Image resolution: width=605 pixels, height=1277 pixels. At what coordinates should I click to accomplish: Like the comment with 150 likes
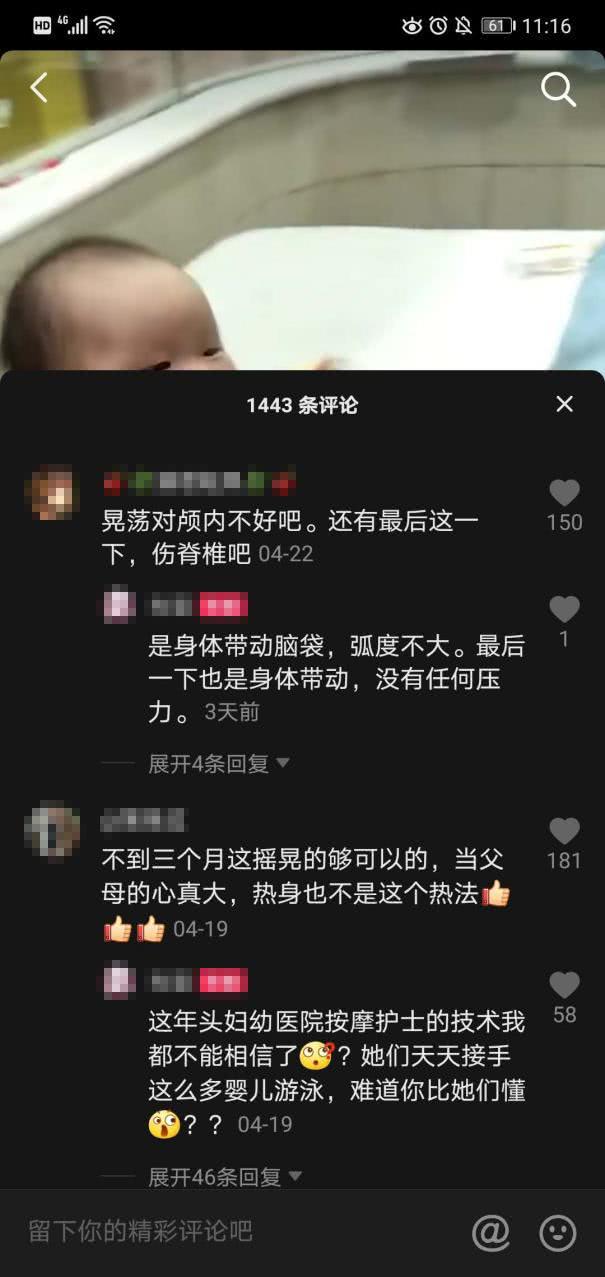pos(565,493)
